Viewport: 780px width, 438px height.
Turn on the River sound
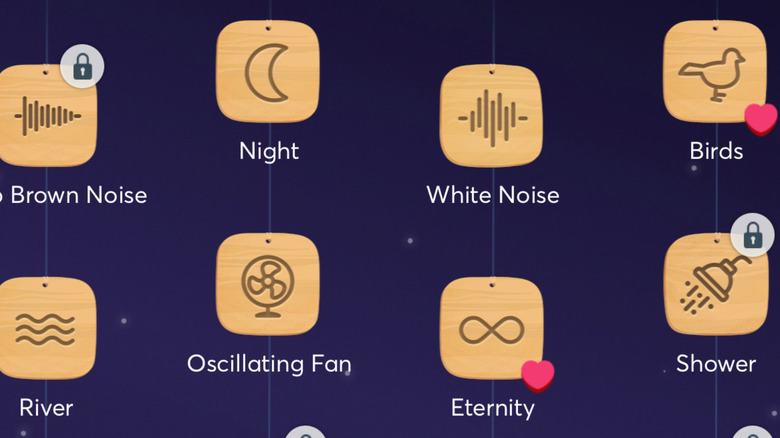tap(48, 328)
